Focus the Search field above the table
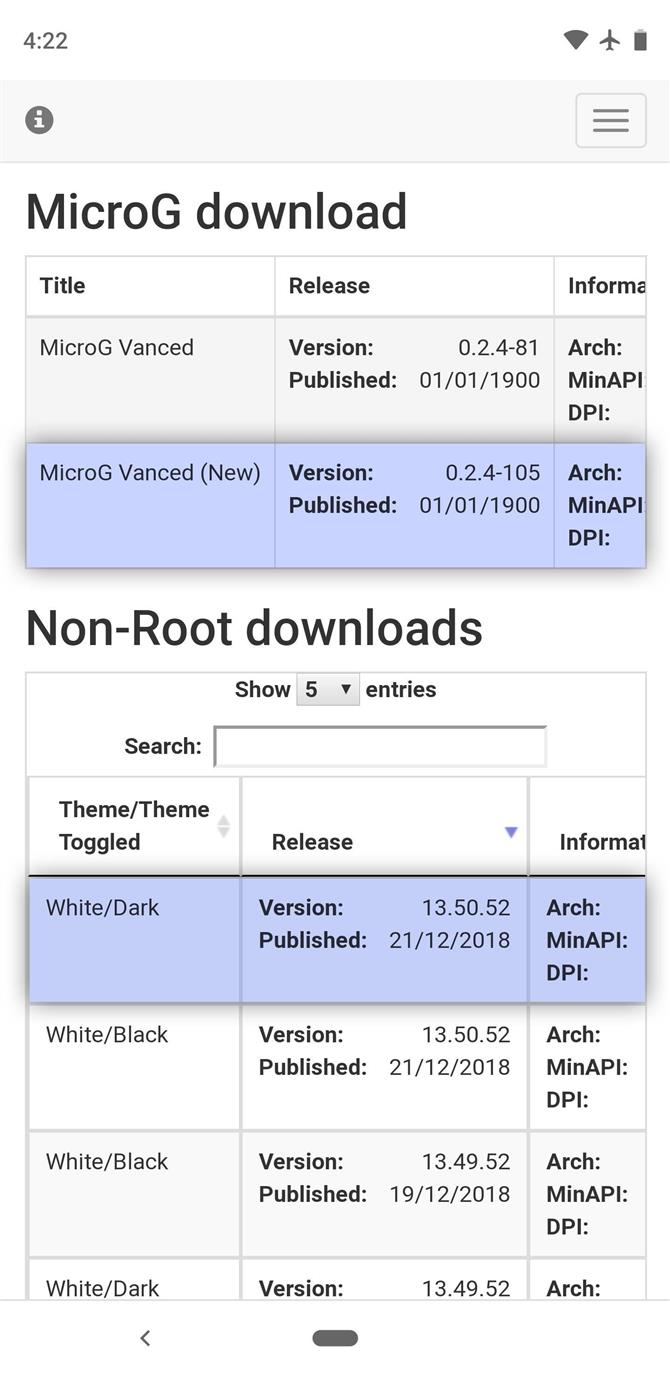The height and width of the screenshot is (1377, 670). click(380, 746)
